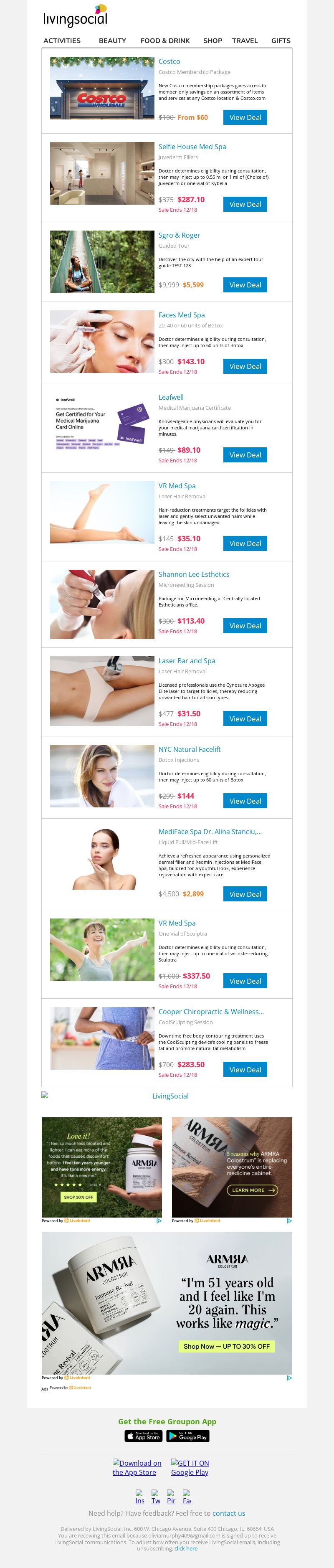View Deal for Shannon Lee Esthetics
This screenshot has width=334, height=1568.
[245, 626]
